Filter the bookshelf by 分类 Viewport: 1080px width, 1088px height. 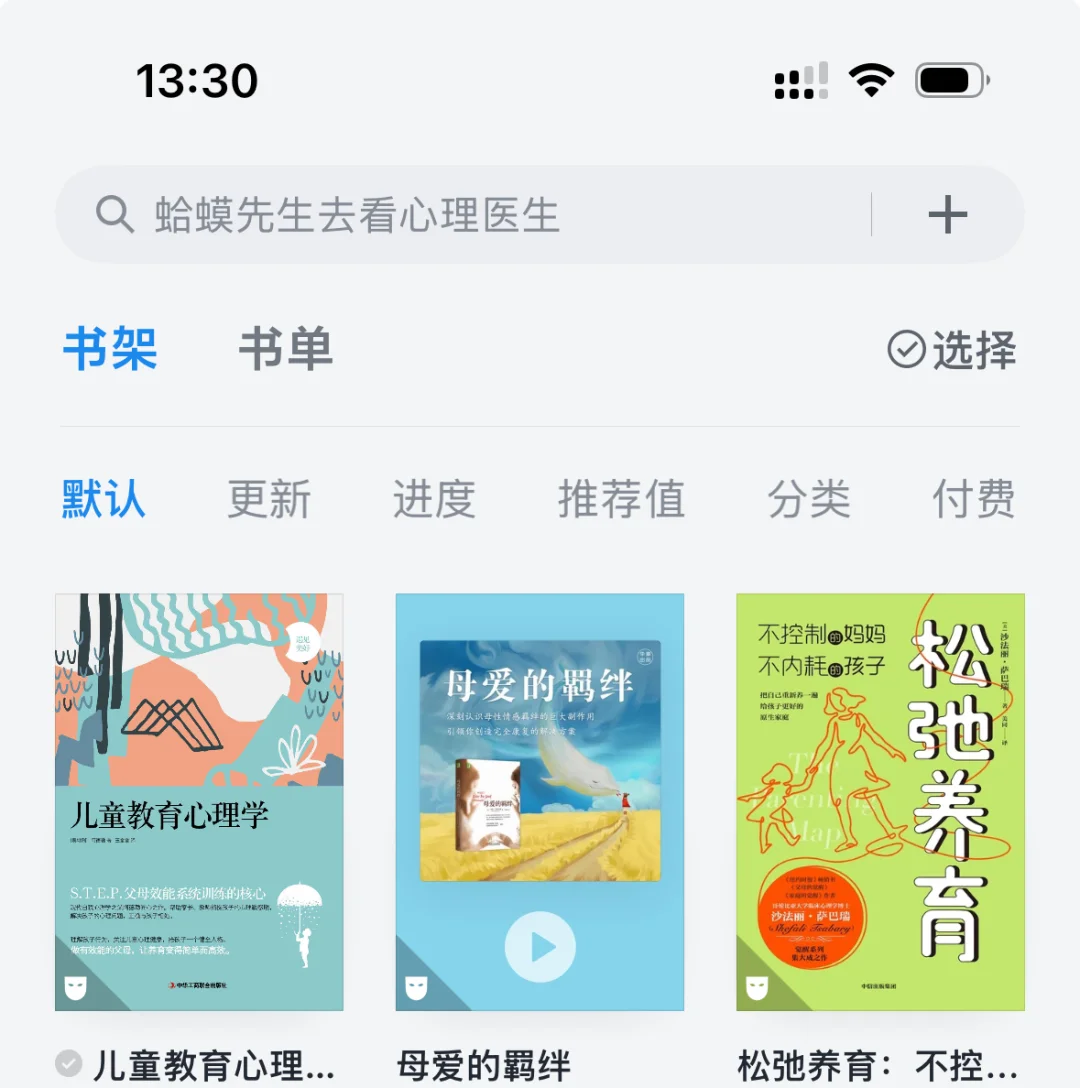click(809, 499)
